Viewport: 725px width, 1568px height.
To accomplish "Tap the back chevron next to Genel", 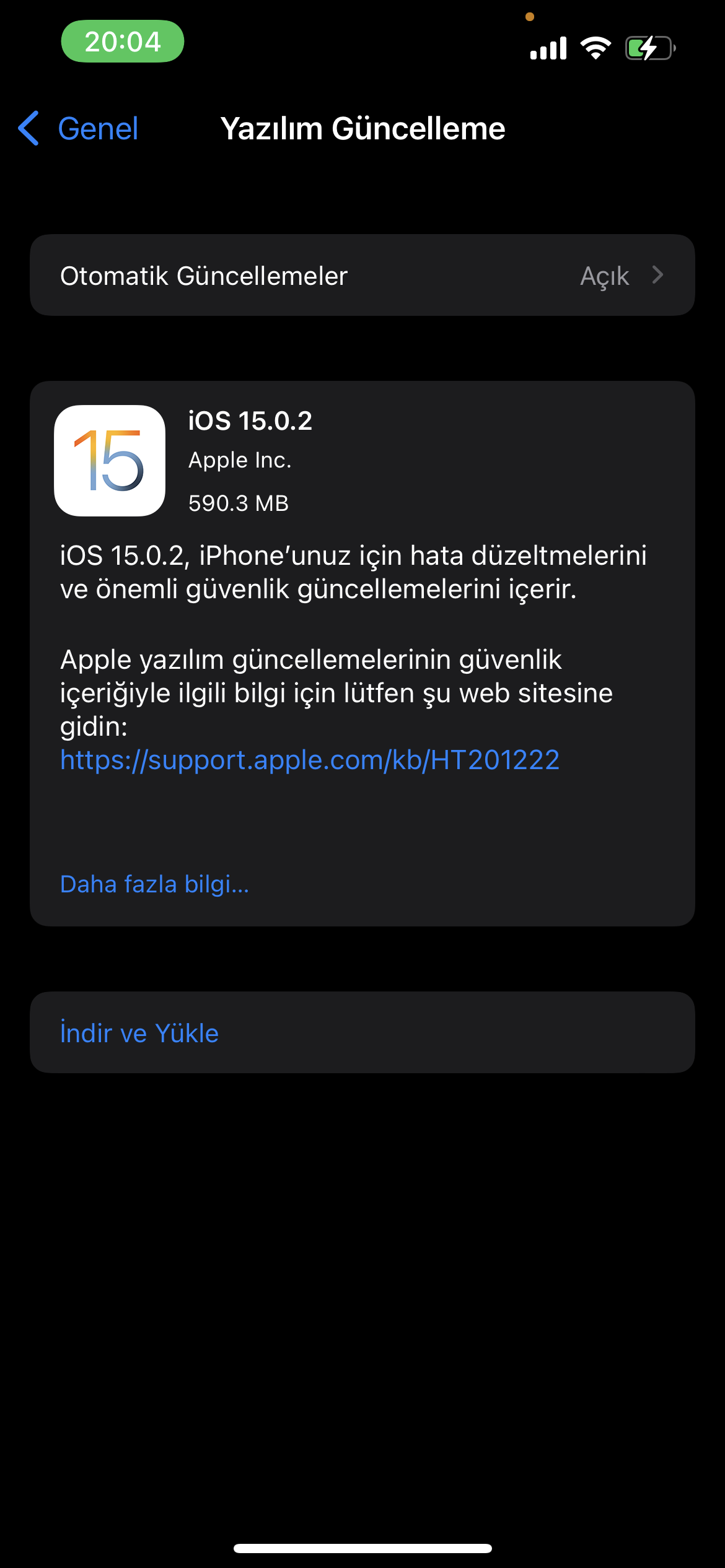I will coord(29,129).
